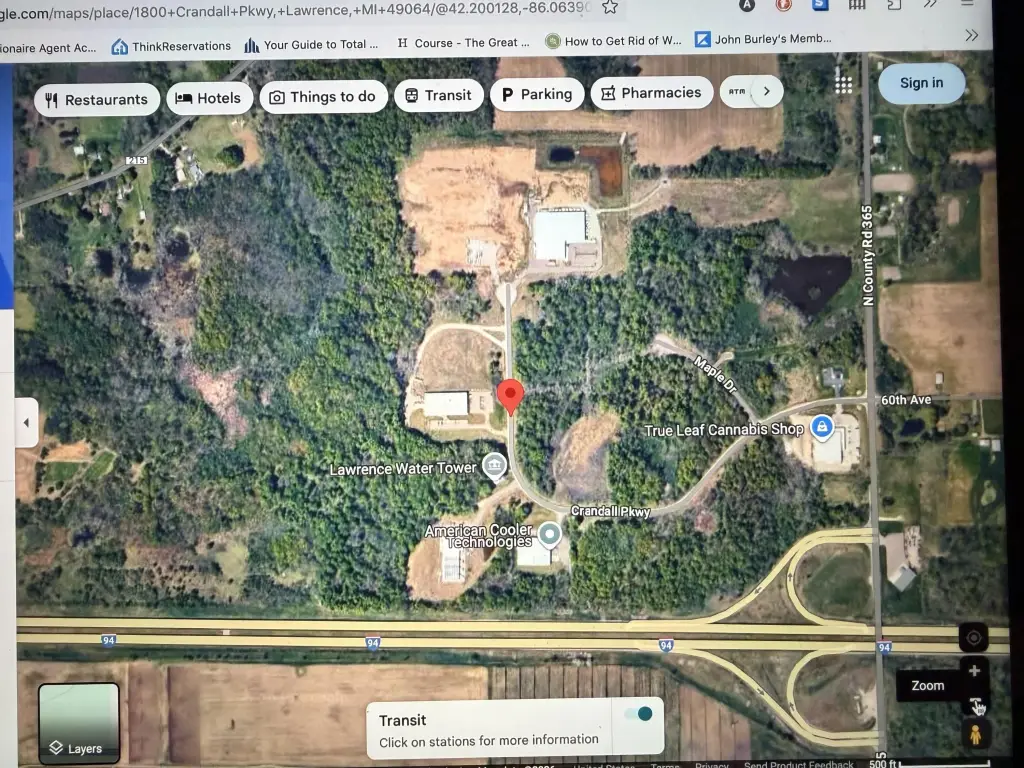Expand the collapsed side panel
Image resolution: width=1024 pixels, height=768 pixels.
point(26,423)
